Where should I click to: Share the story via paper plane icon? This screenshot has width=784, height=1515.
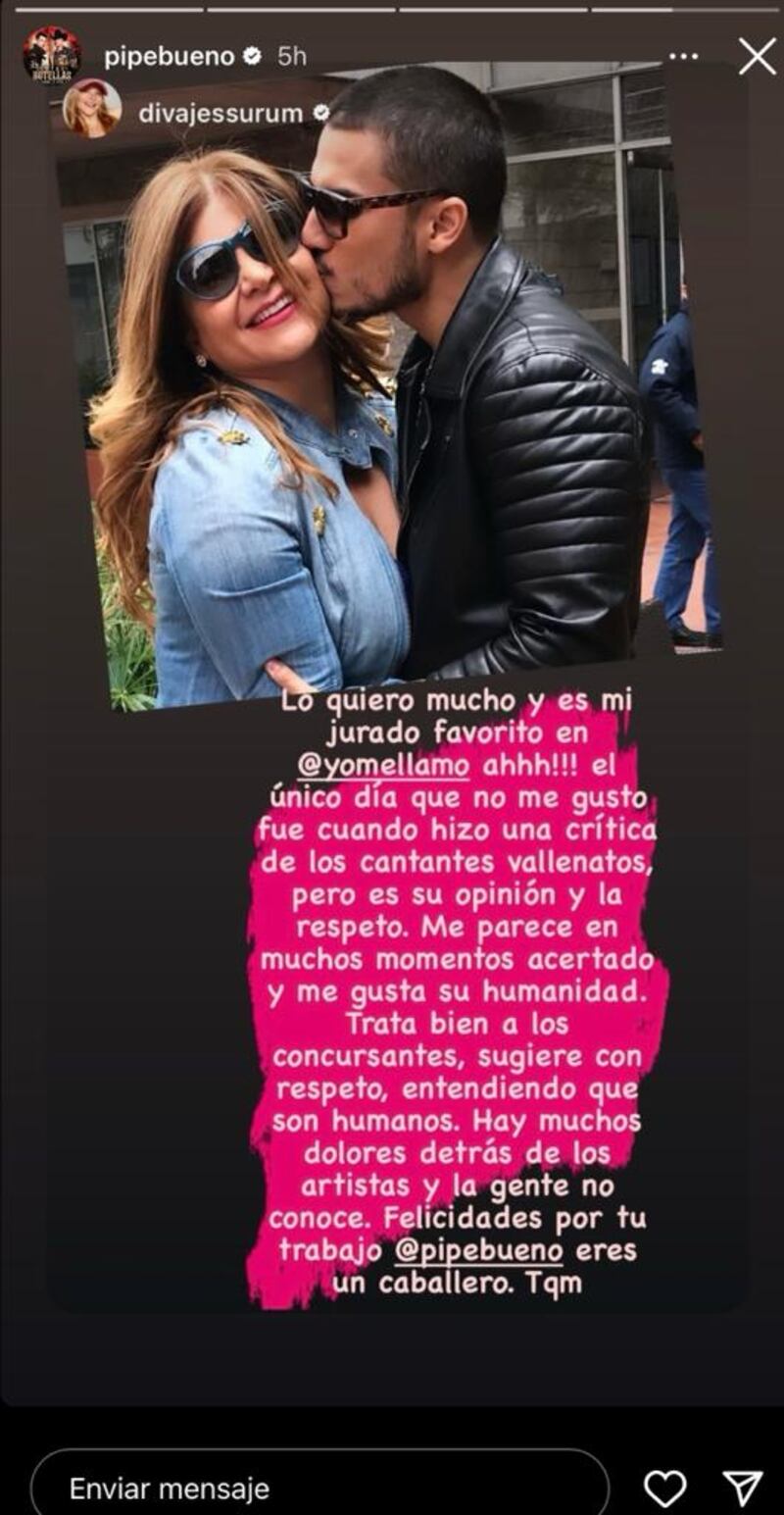(743, 1490)
